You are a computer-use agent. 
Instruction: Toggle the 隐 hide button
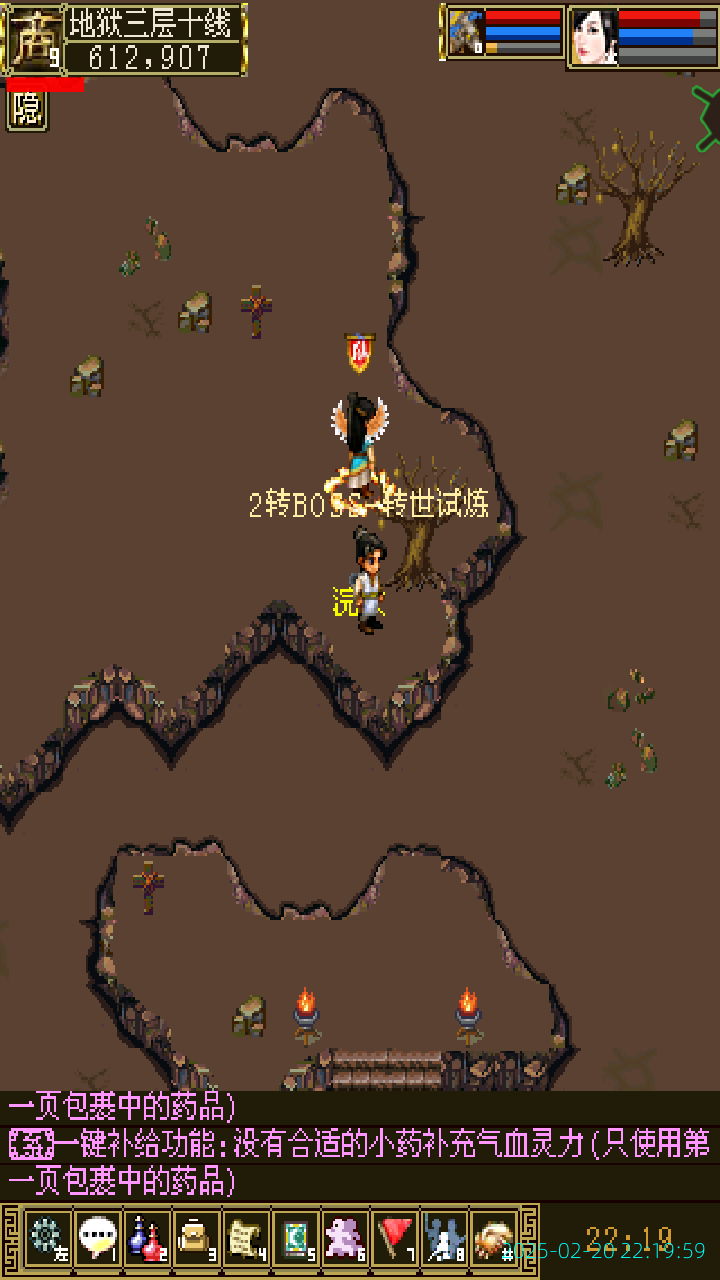pyautogui.click(x=27, y=110)
